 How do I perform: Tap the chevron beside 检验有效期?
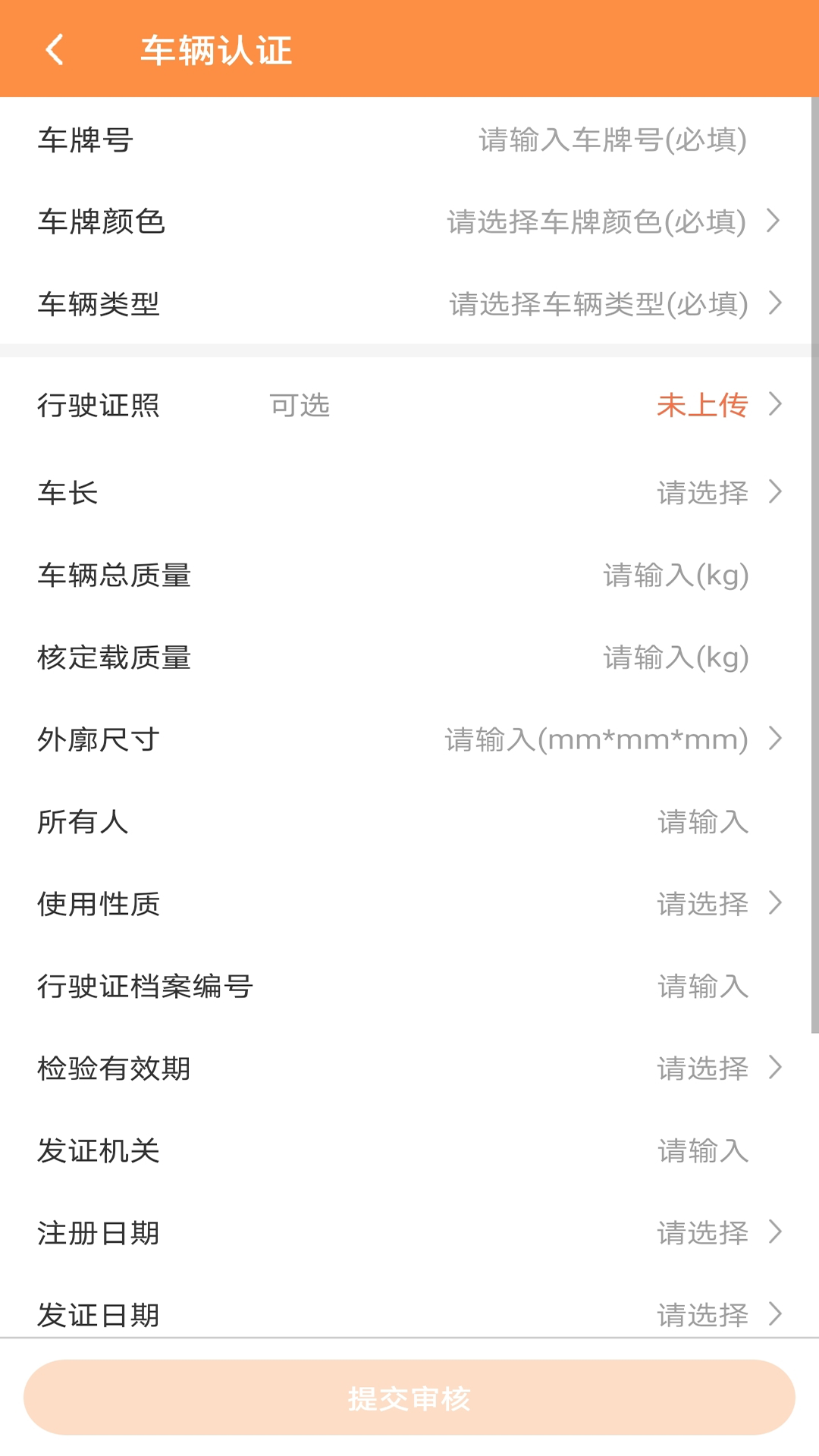[x=775, y=1068]
